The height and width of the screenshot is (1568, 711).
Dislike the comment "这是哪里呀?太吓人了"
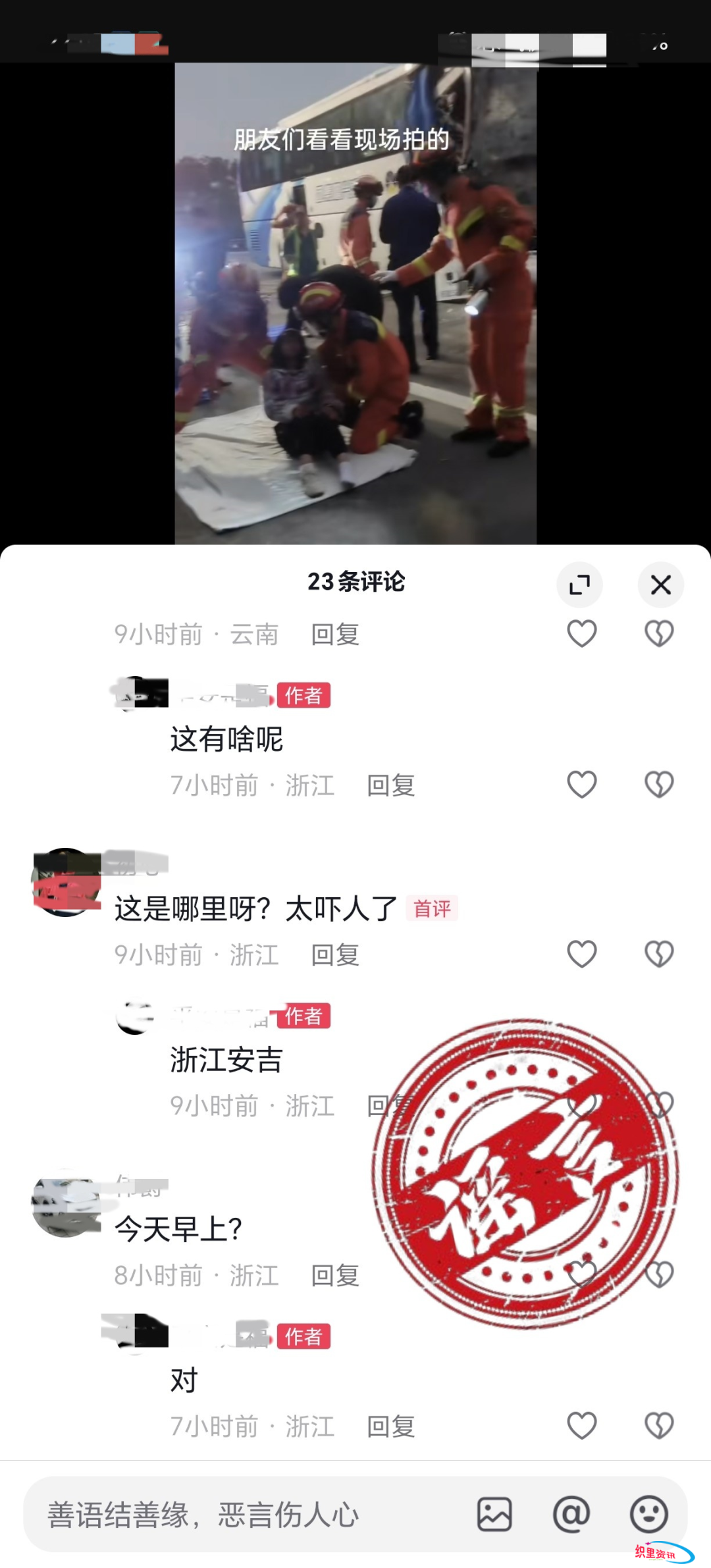pyautogui.click(x=658, y=954)
